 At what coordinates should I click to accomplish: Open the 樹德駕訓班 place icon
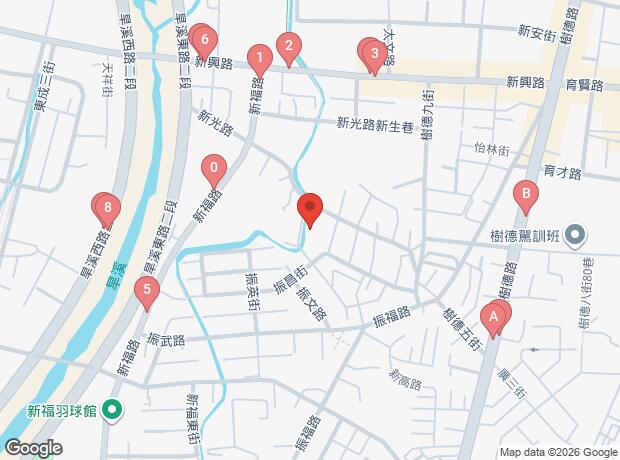pyautogui.click(x=575, y=237)
